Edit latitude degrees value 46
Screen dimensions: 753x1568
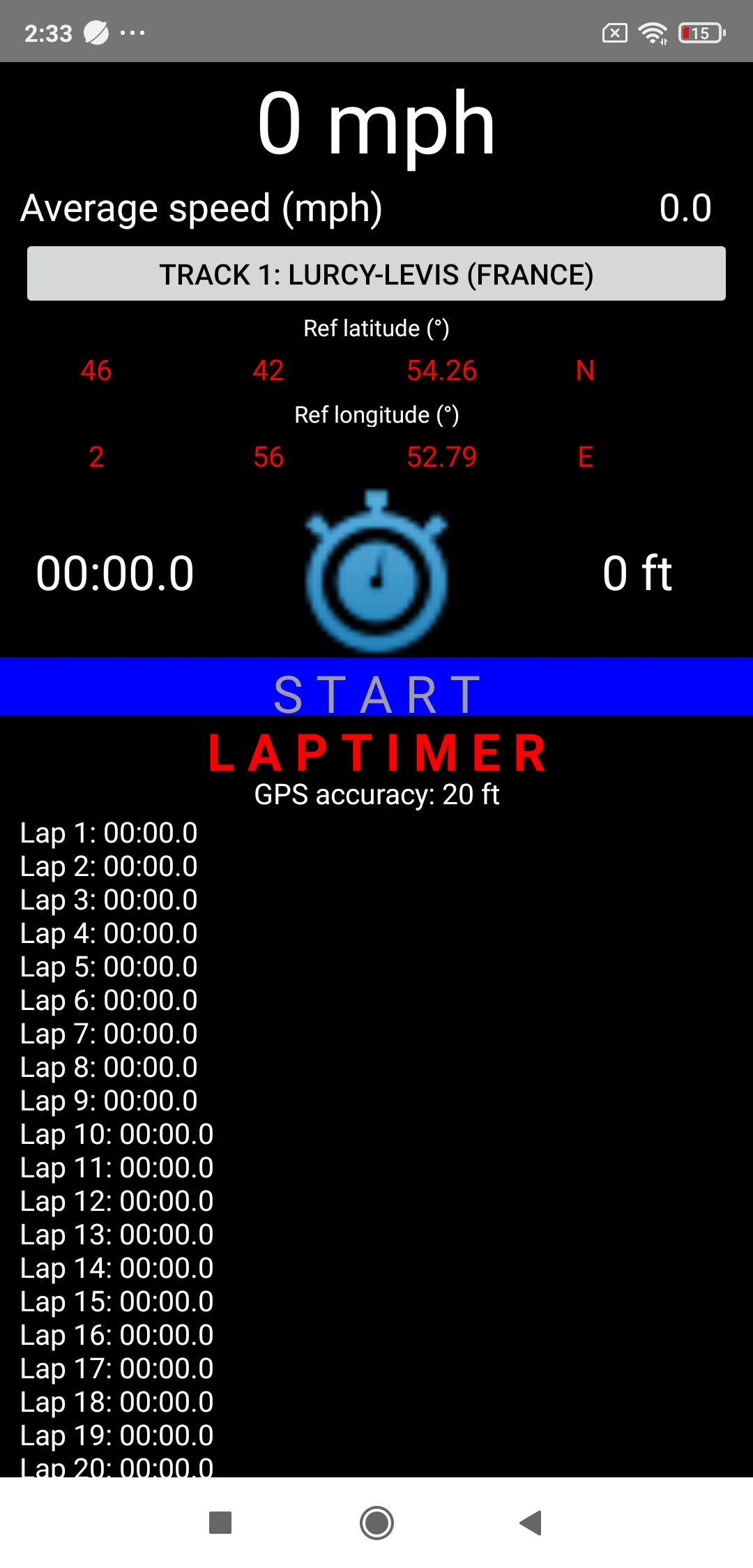[96, 370]
